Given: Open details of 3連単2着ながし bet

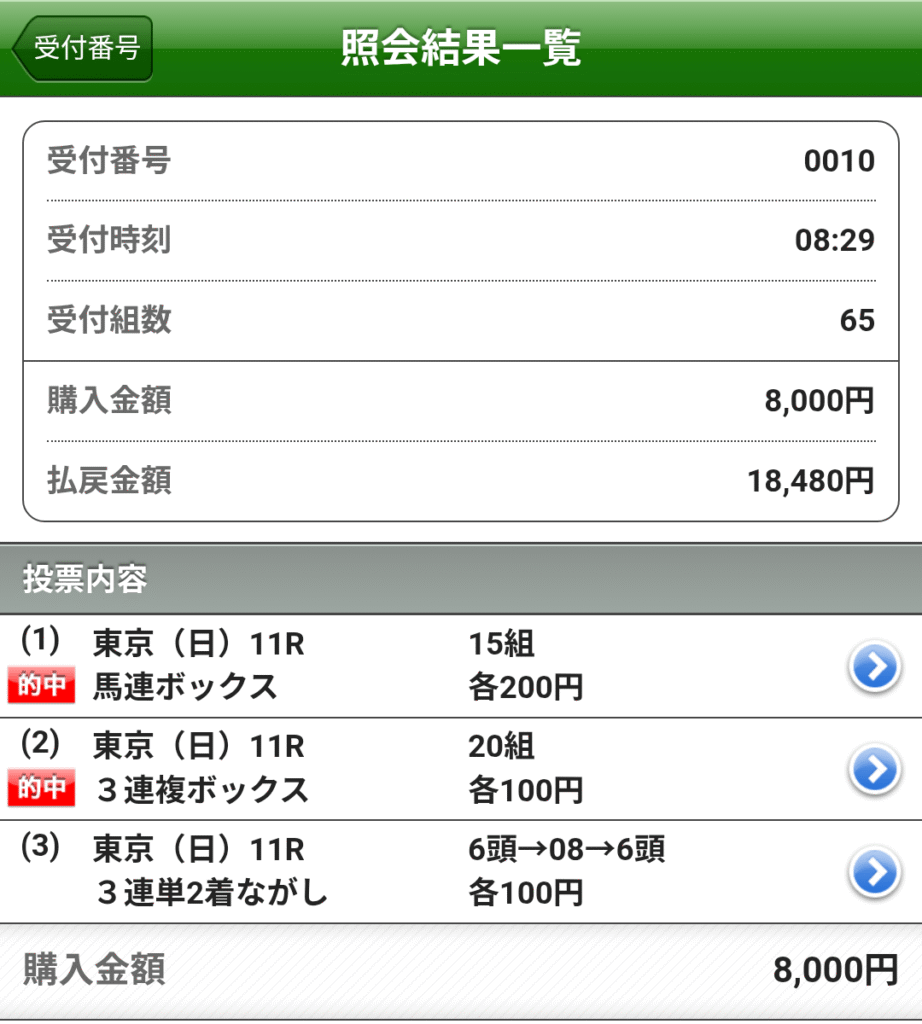Looking at the screenshot, I should click(873, 872).
